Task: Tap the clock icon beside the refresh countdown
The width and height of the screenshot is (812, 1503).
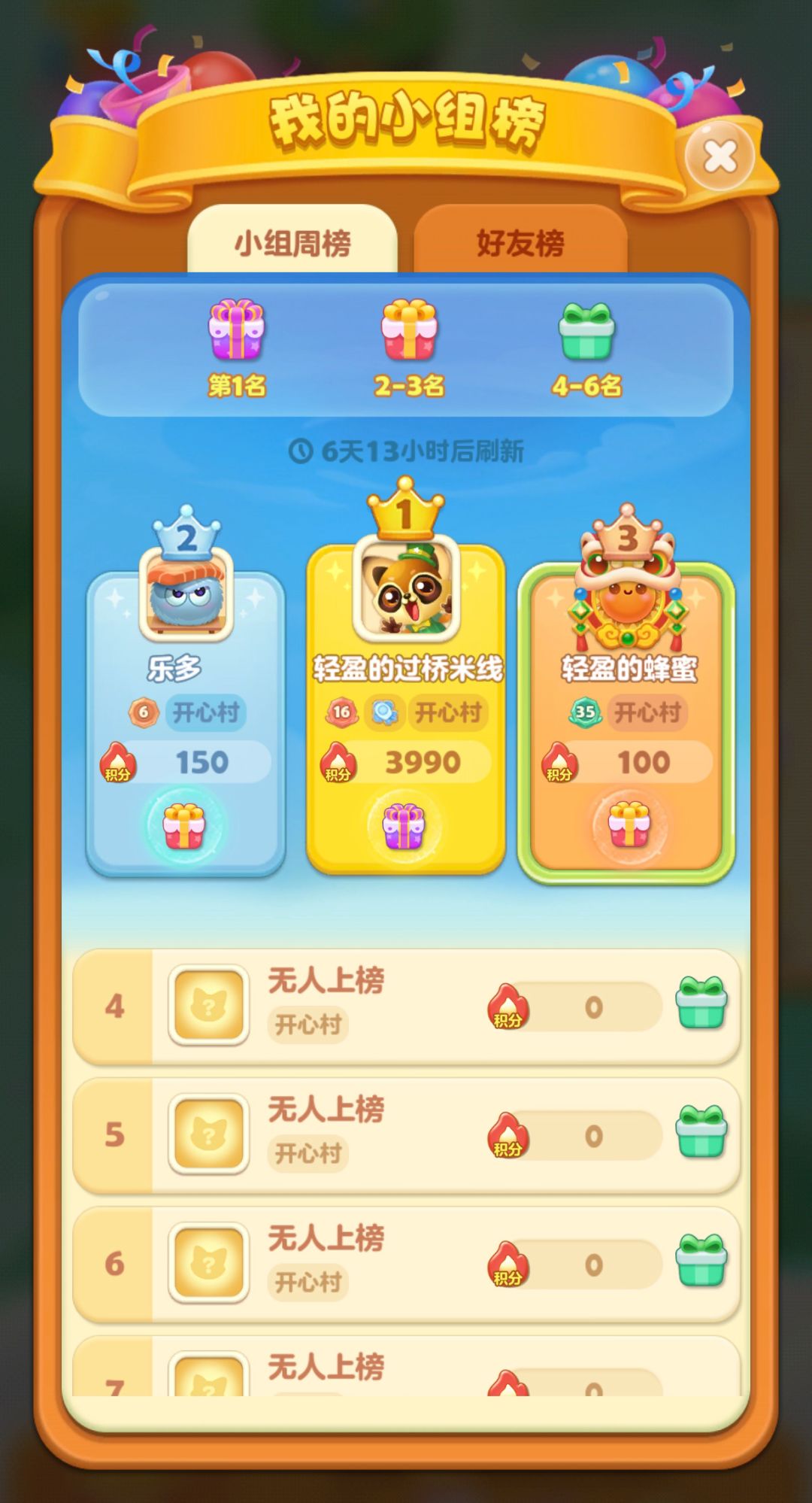Action: pyautogui.click(x=300, y=451)
